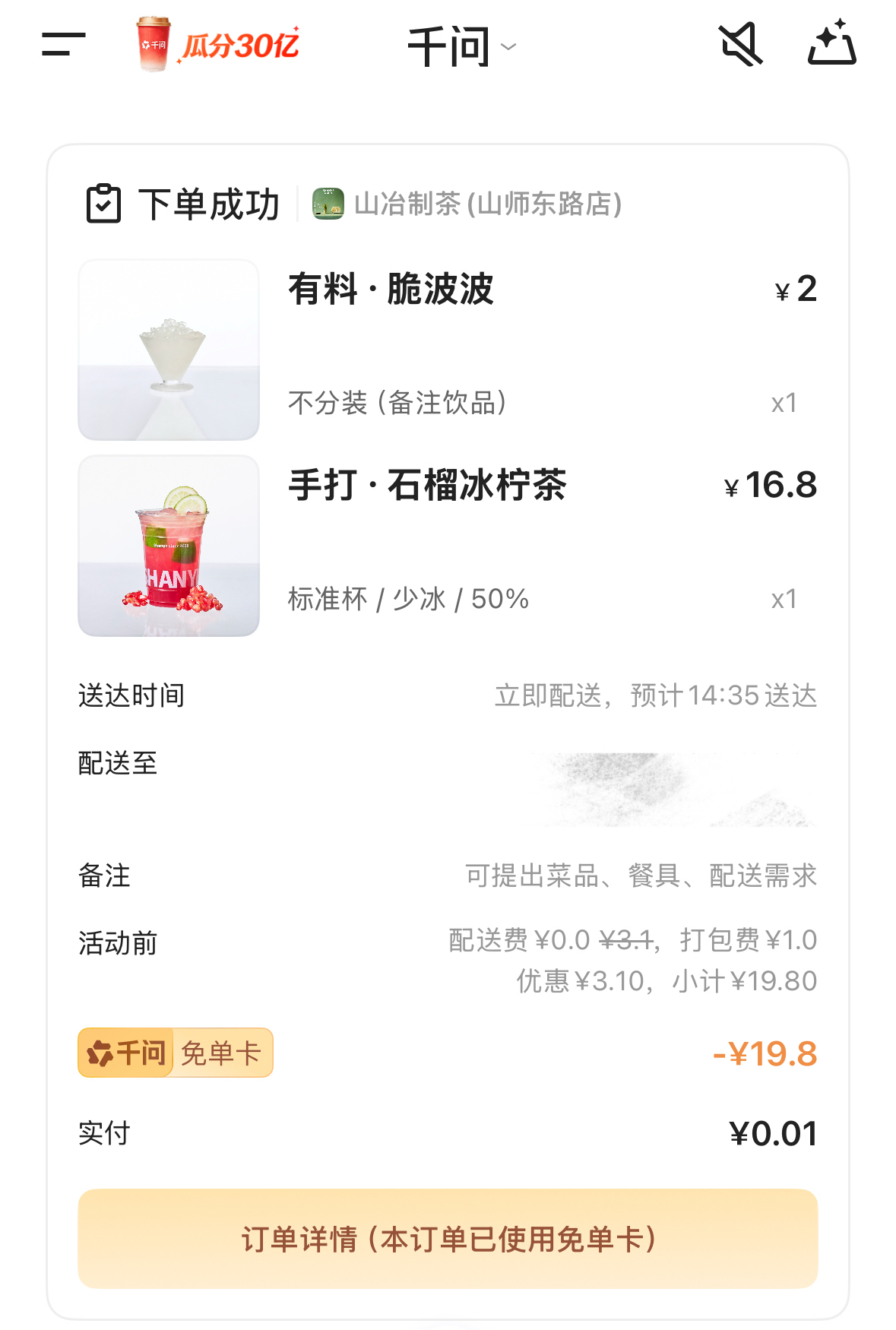Viewport: 896px width, 1330px height.
Task: Open the 瓜分30亿 promotion banner
Action: tap(218, 45)
